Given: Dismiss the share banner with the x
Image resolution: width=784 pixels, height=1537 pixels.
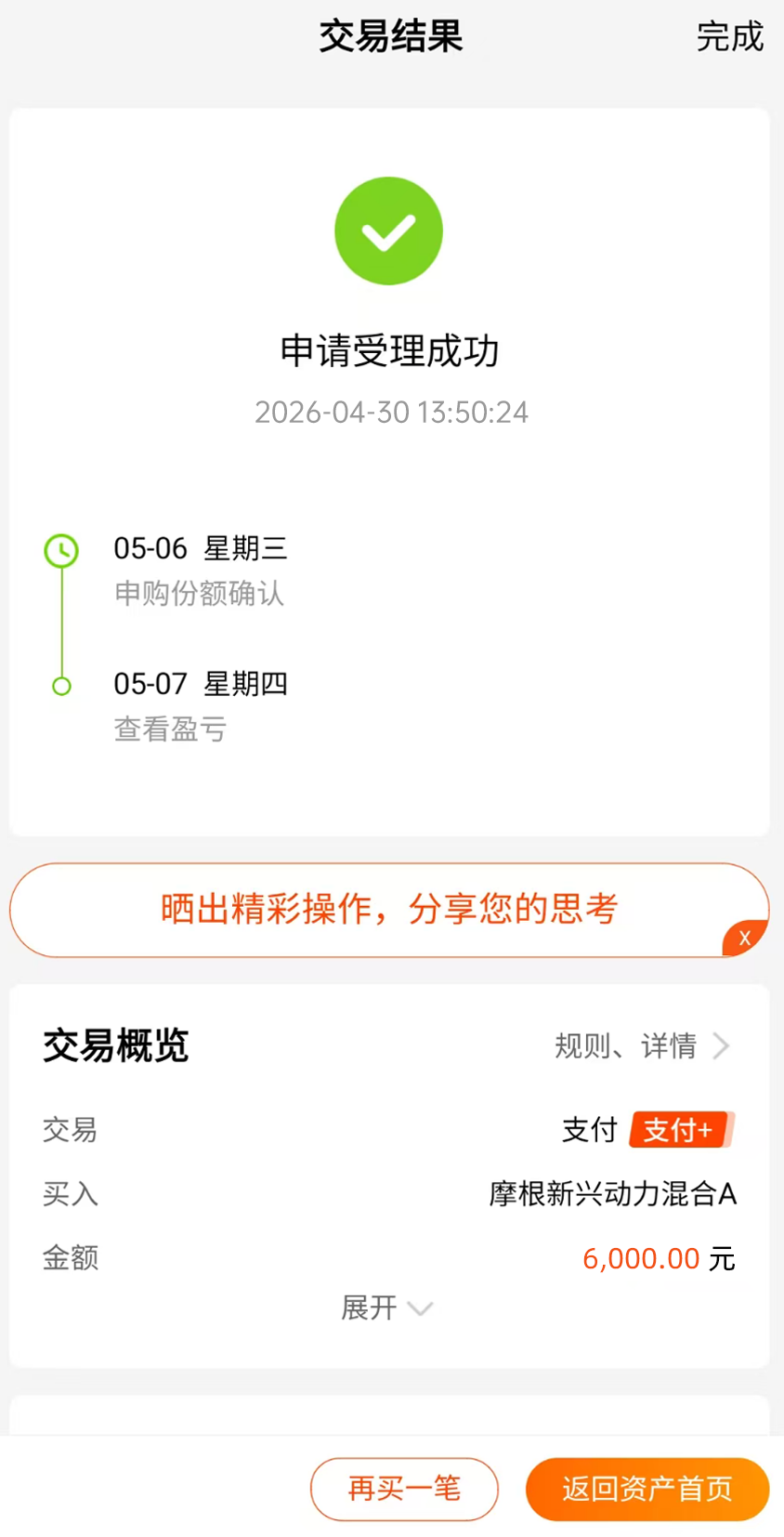Looking at the screenshot, I should [x=745, y=938].
